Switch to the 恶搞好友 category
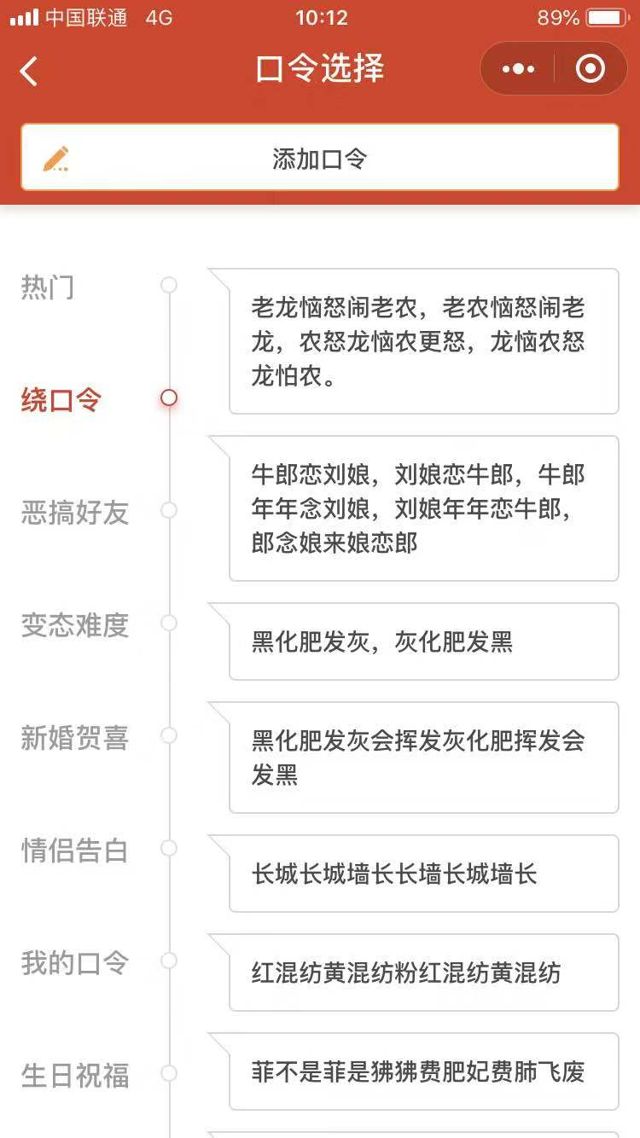This screenshot has height=1138, width=640. click(x=75, y=512)
